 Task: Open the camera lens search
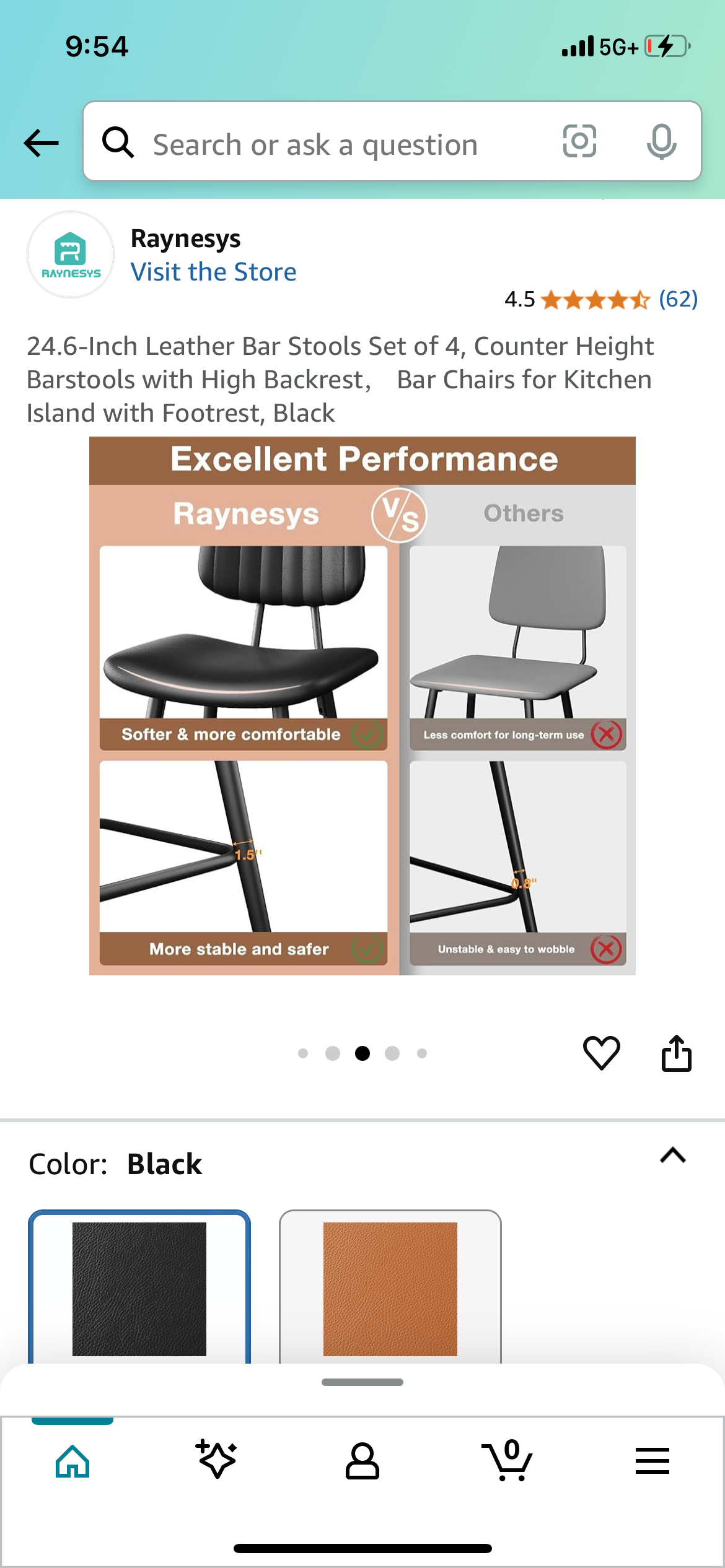579,141
